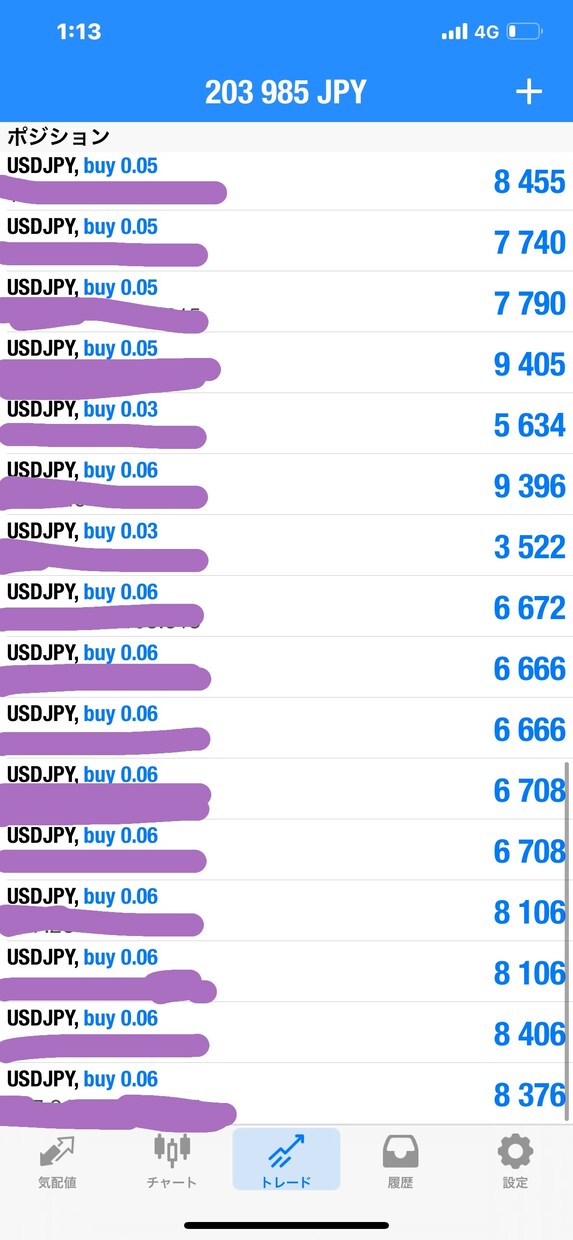573x1240 pixels.
Task: Open the USDJPY position with profit 8 455
Action: (286, 180)
